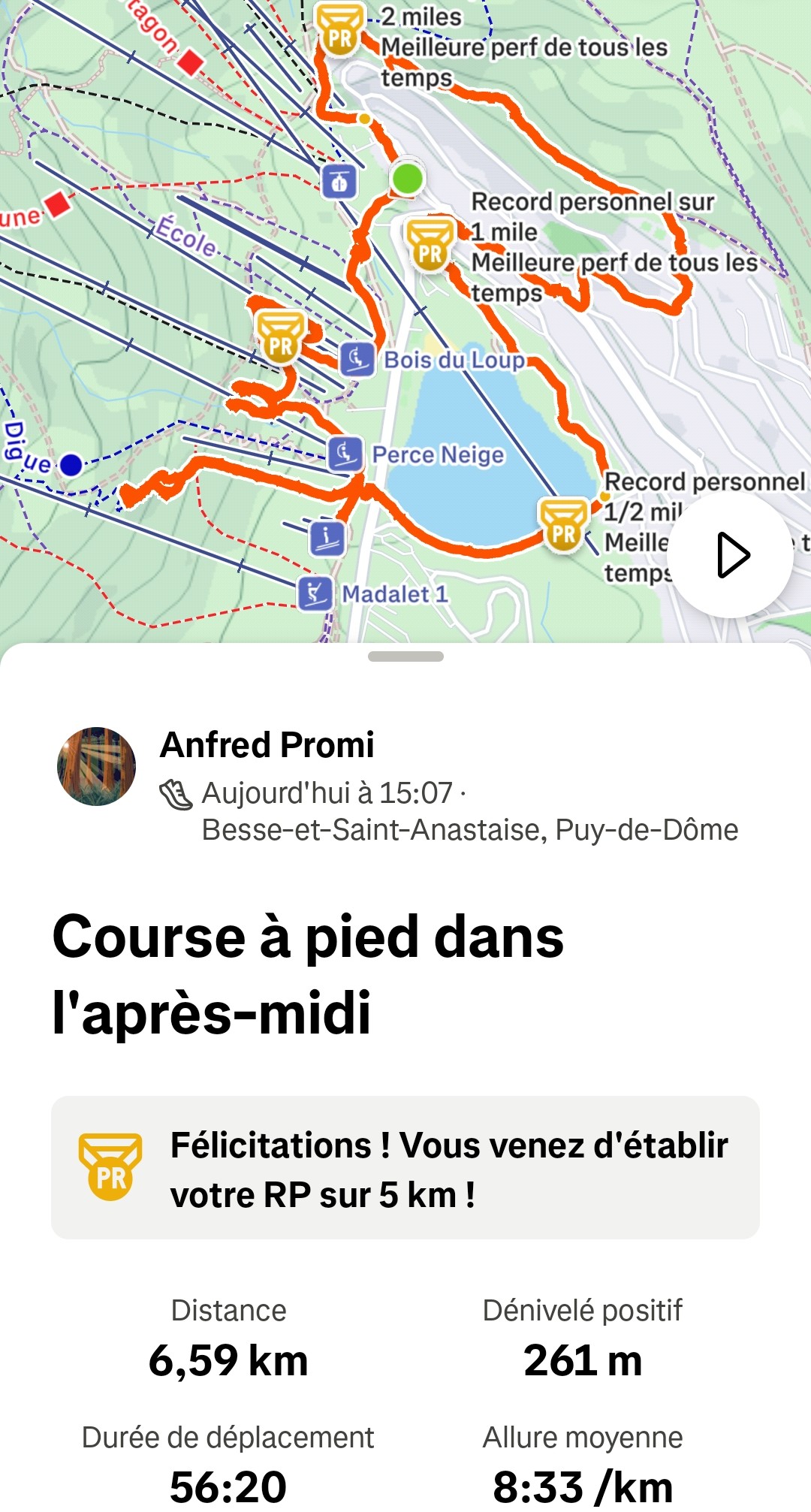Screen dimensions: 811x1512
Task: Tap the 1 mile PR marker on map
Action: coord(430,244)
